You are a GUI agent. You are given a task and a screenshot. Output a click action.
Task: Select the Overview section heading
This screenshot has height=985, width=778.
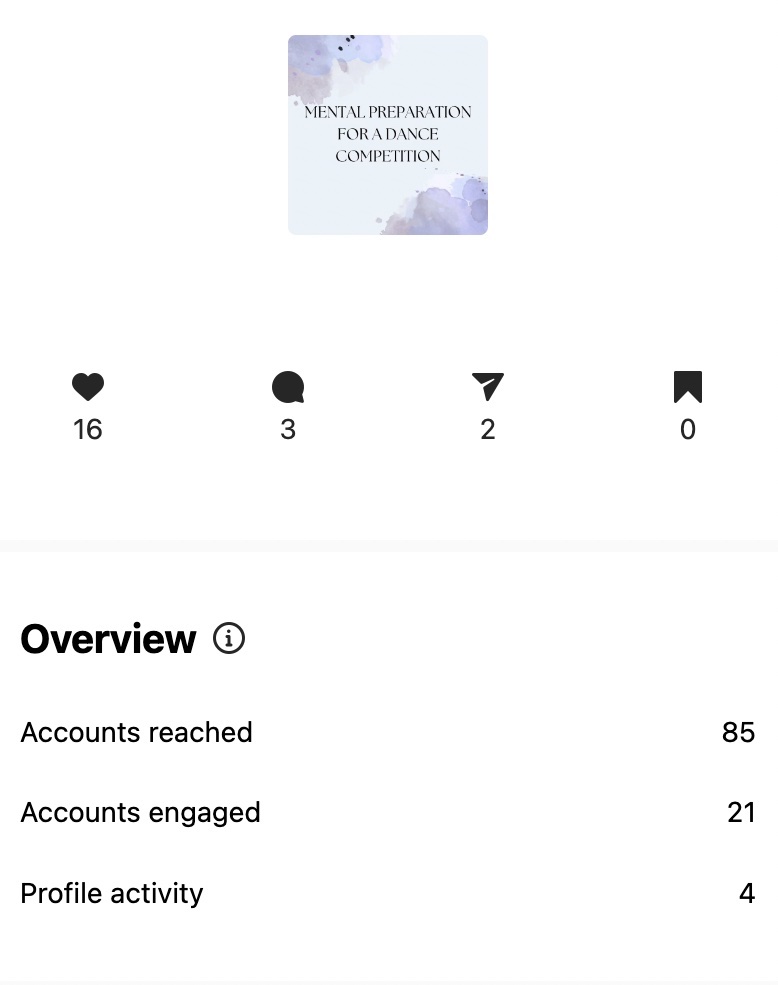click(108, 638)
